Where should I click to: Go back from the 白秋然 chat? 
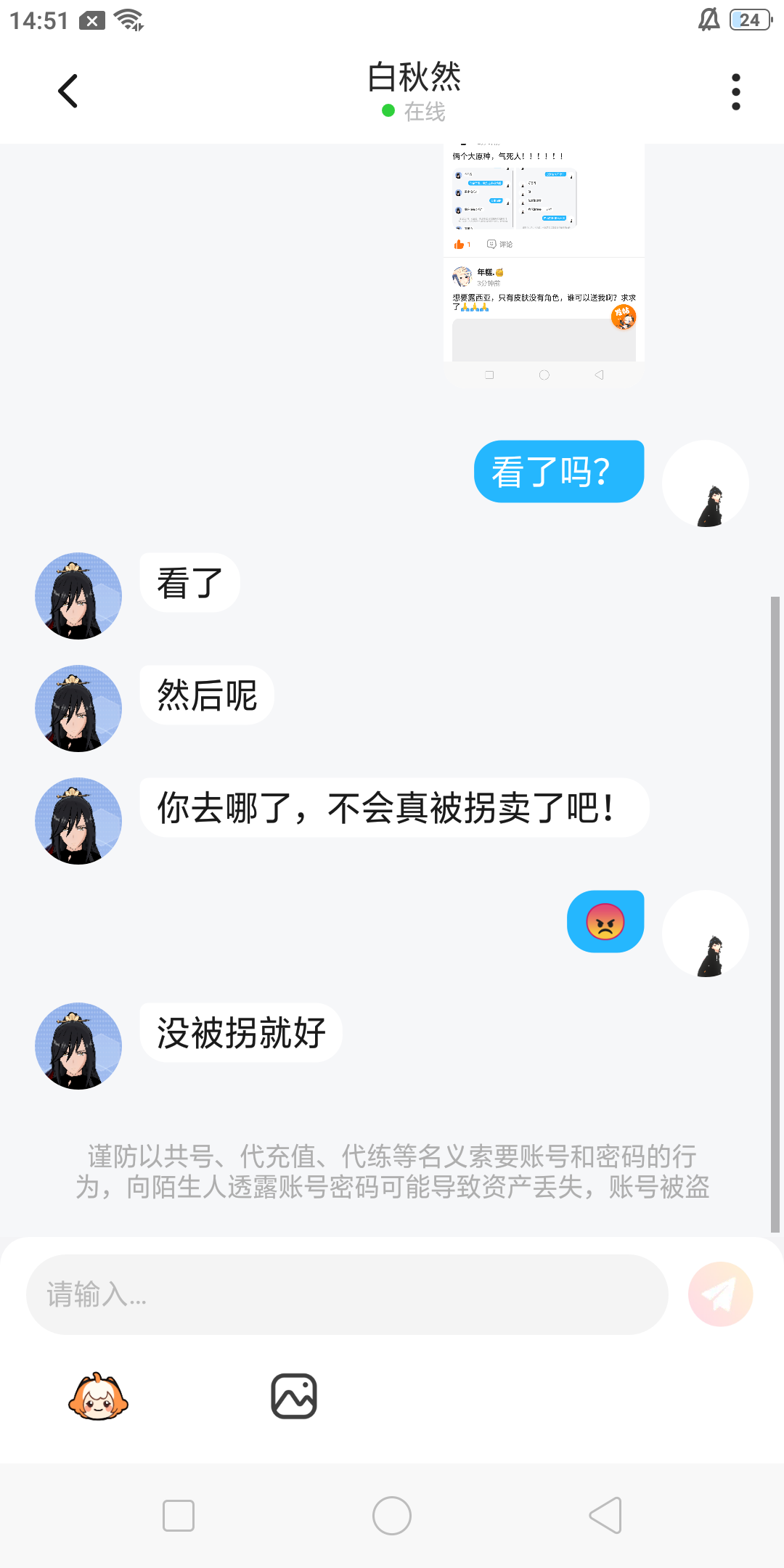[68, 91]
